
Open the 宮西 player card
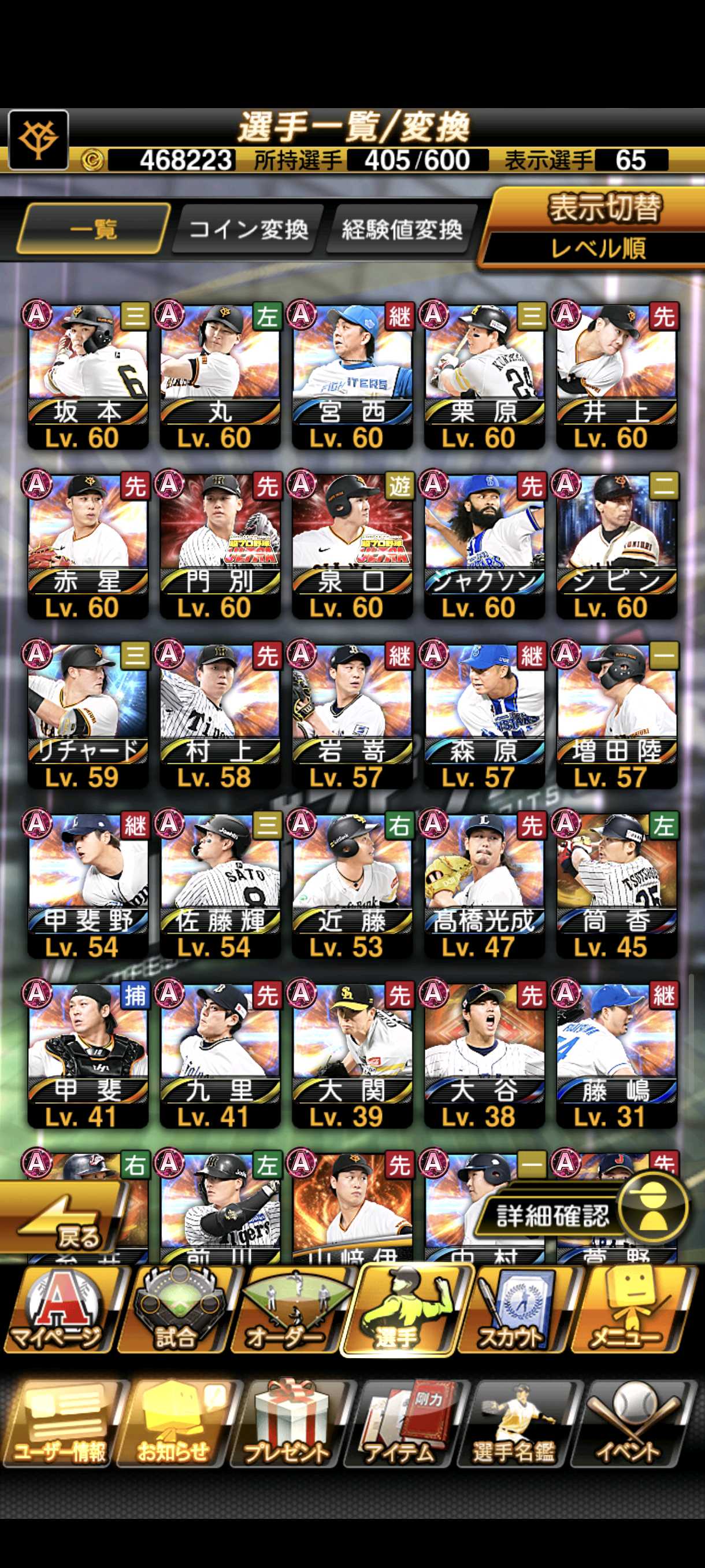coord(351,374)
